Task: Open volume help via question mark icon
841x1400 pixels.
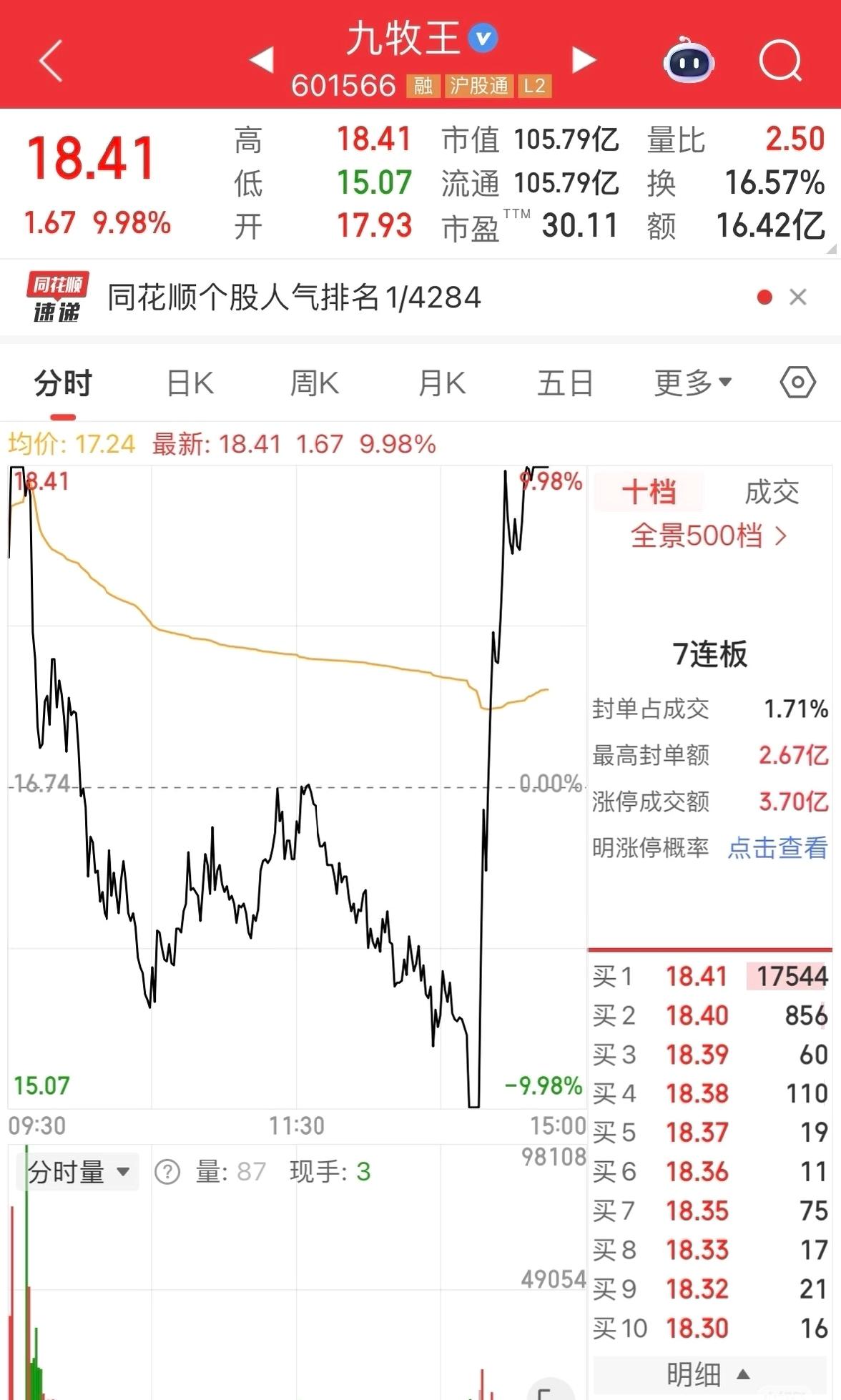Action: point(167,1171)
